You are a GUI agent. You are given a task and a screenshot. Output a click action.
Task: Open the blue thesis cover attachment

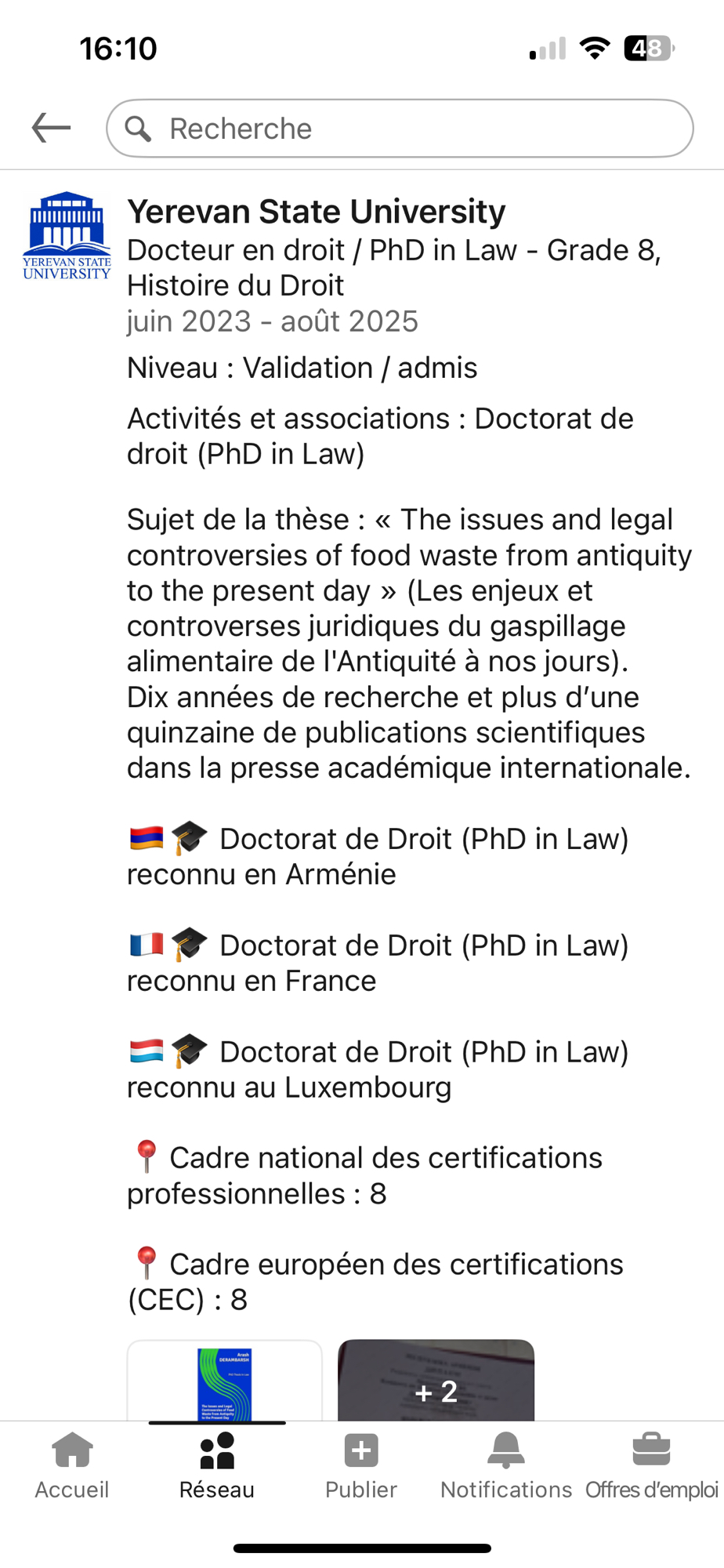(225, 1383)
